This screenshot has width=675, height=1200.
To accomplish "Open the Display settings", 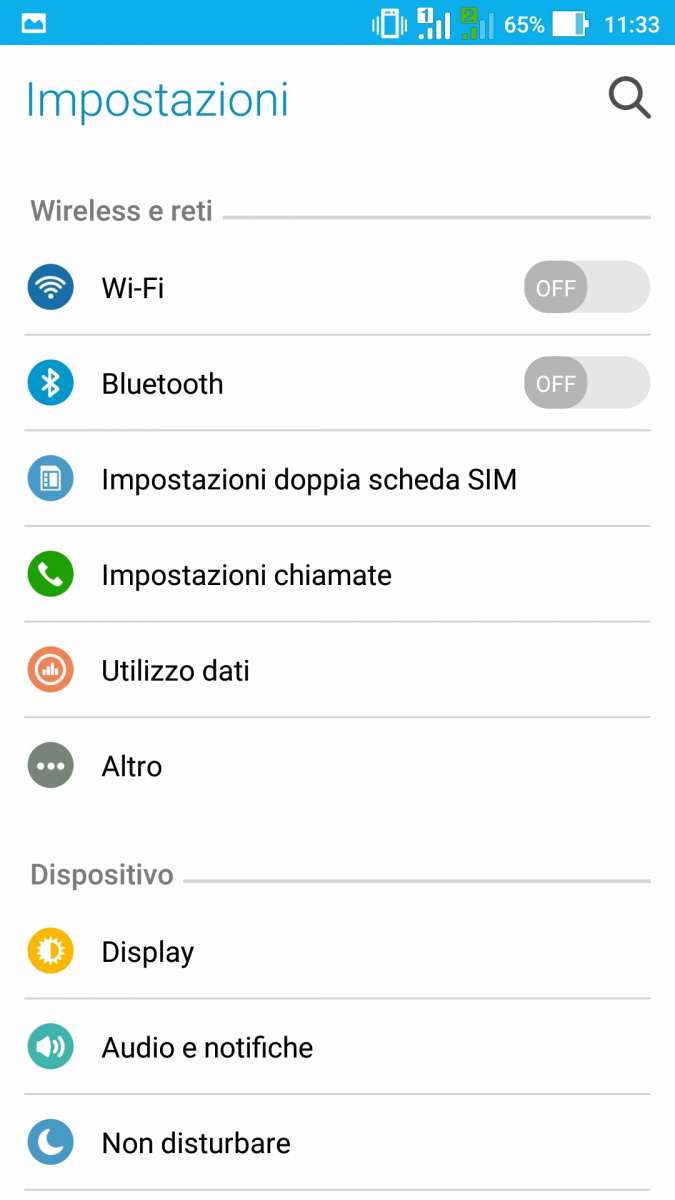I will point(148,952).
